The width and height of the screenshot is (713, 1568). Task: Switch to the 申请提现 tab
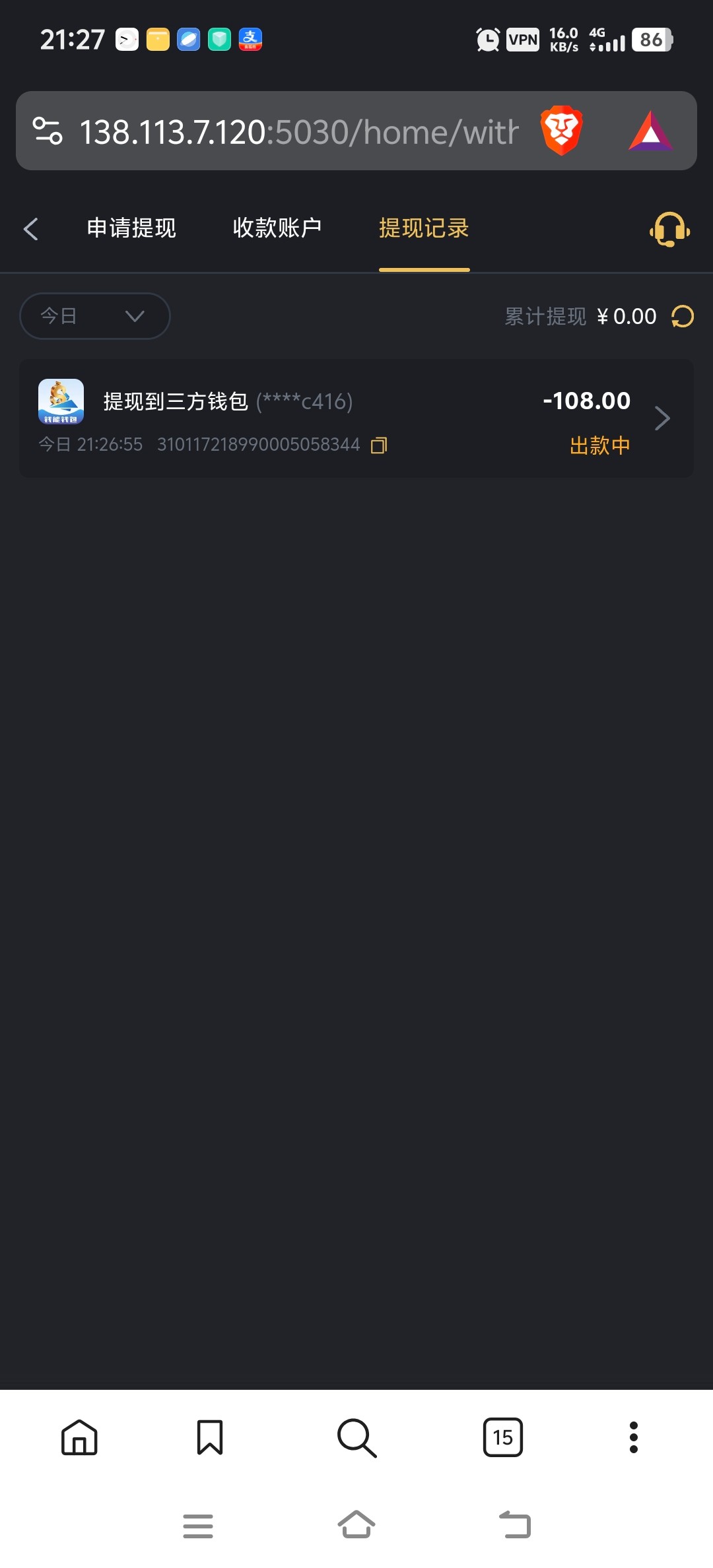coord(131,228)
